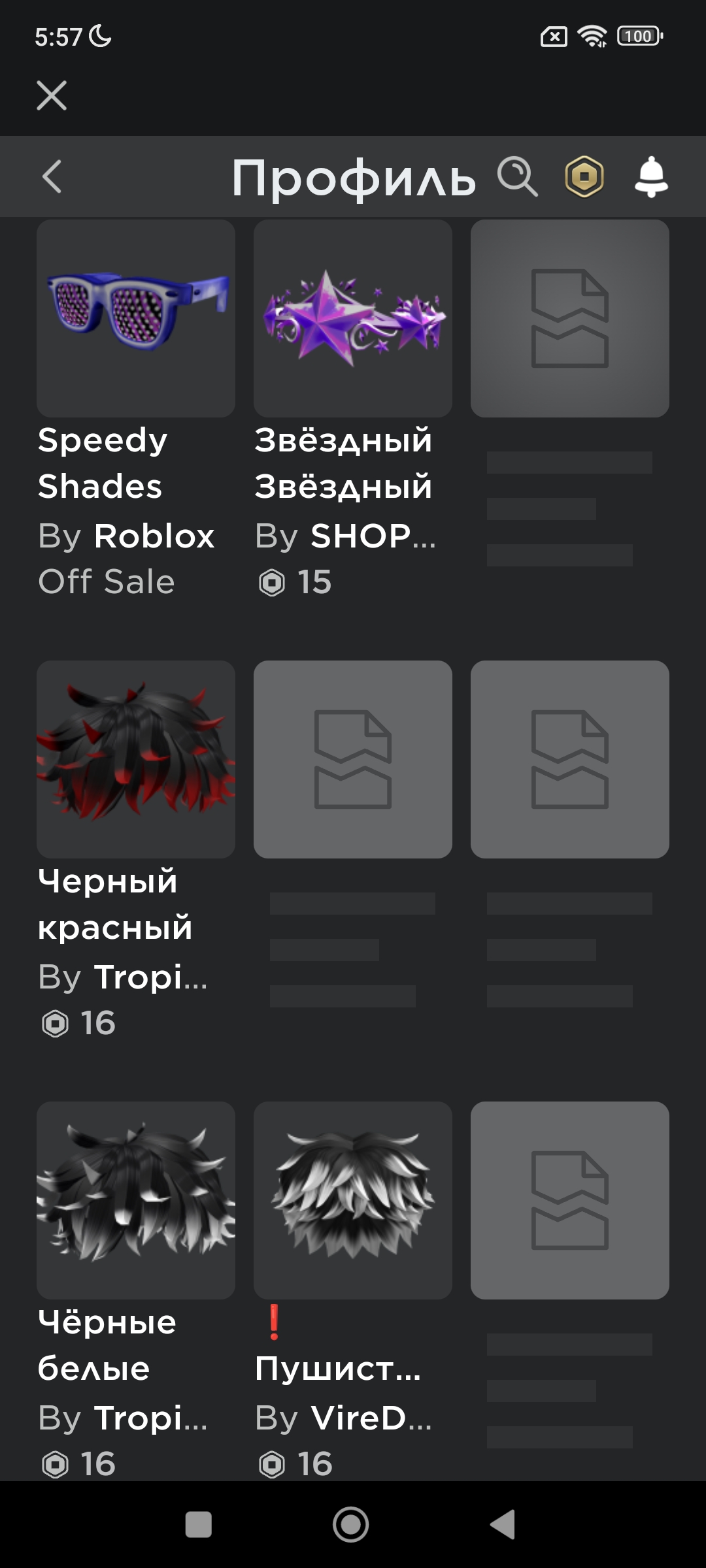This screenshot has height=1568, width=706.
Task: Go back using the back arrow
Action: pyautogui.click(x=52, y=176)
